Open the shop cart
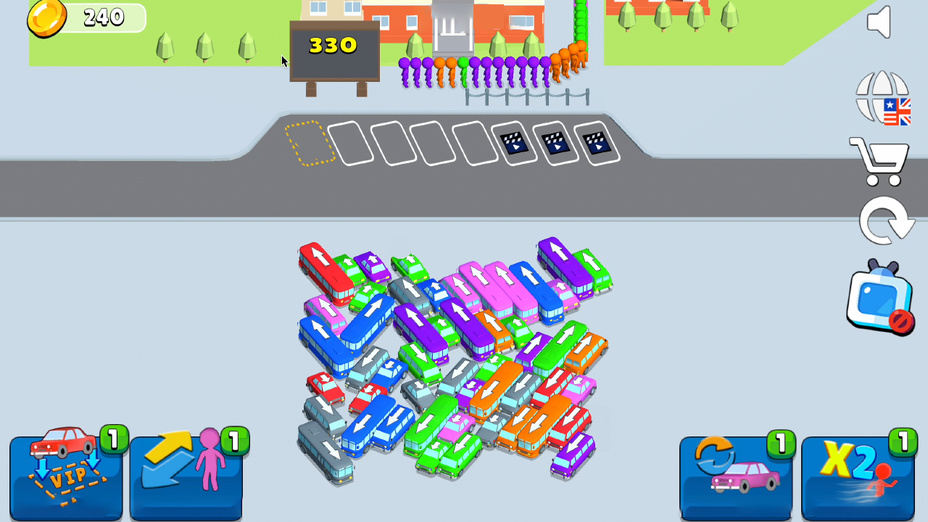The height and width of the screenshot is (522, 928). coord(879,161)
